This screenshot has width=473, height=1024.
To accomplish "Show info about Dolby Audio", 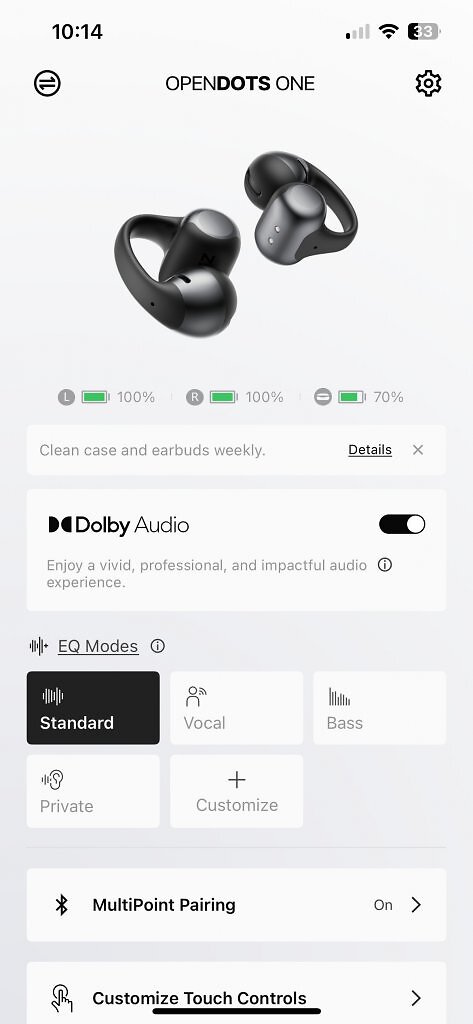I will [x=385, y=565].
